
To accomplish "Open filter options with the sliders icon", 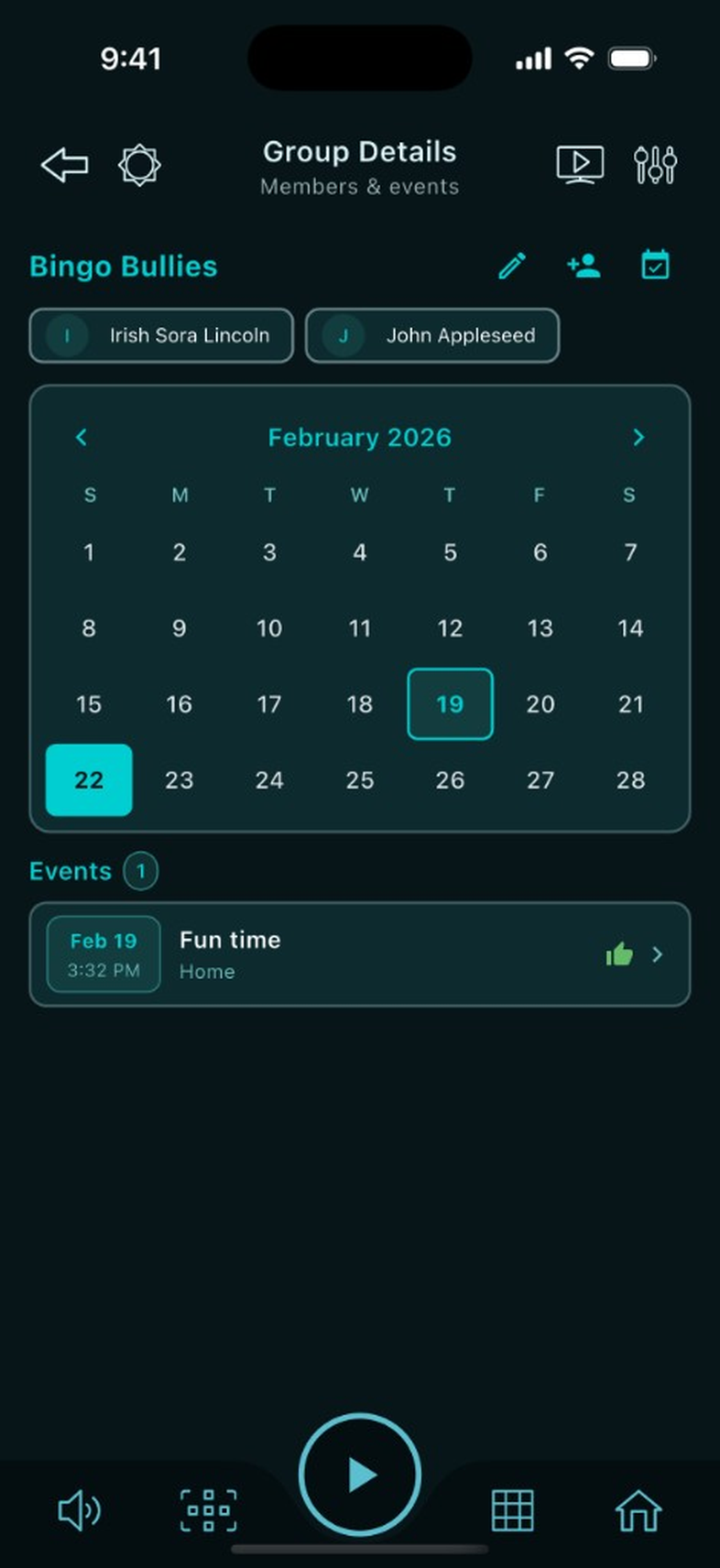I will pyautogui.click(x=656, y=165).
